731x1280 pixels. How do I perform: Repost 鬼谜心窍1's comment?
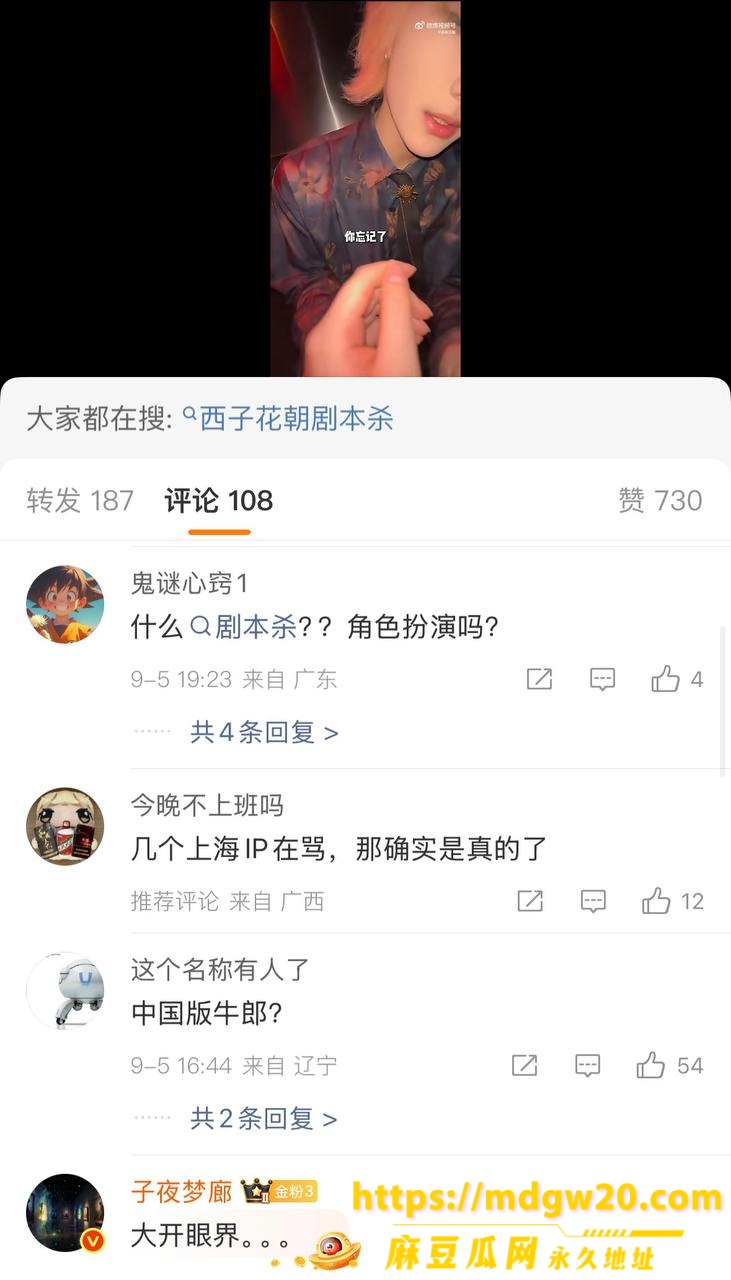click(x=539, y=680)
